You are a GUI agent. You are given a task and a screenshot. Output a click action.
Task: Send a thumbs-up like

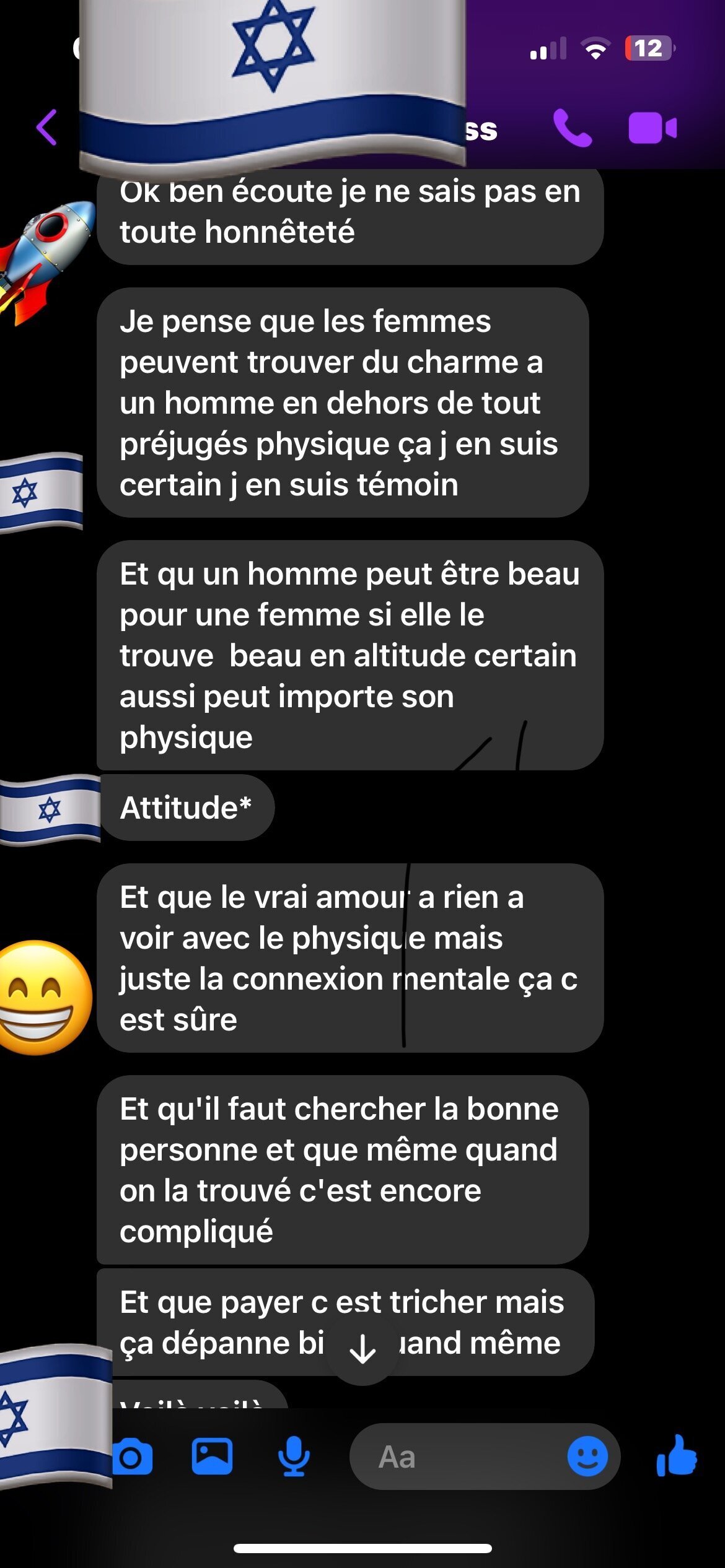click(x=677, y=1455)
